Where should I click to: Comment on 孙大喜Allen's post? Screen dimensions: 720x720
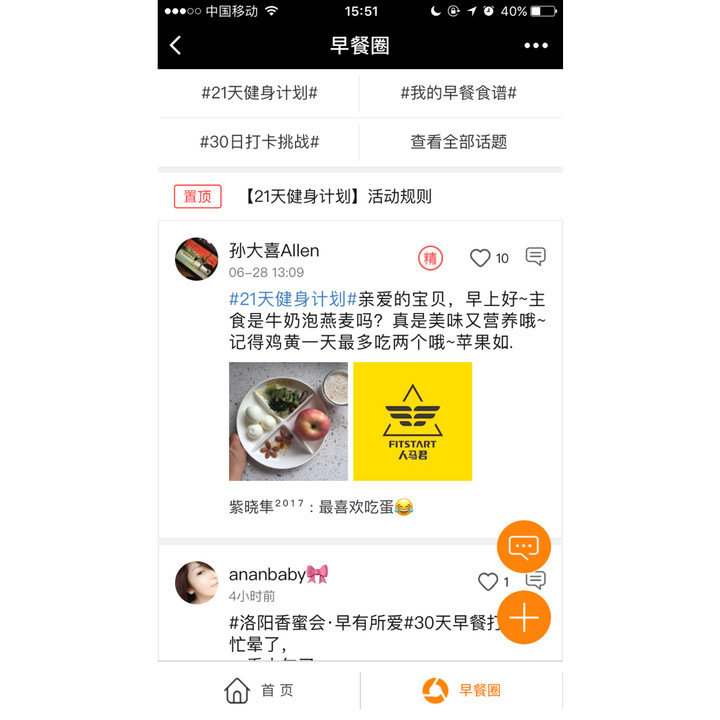536,257
